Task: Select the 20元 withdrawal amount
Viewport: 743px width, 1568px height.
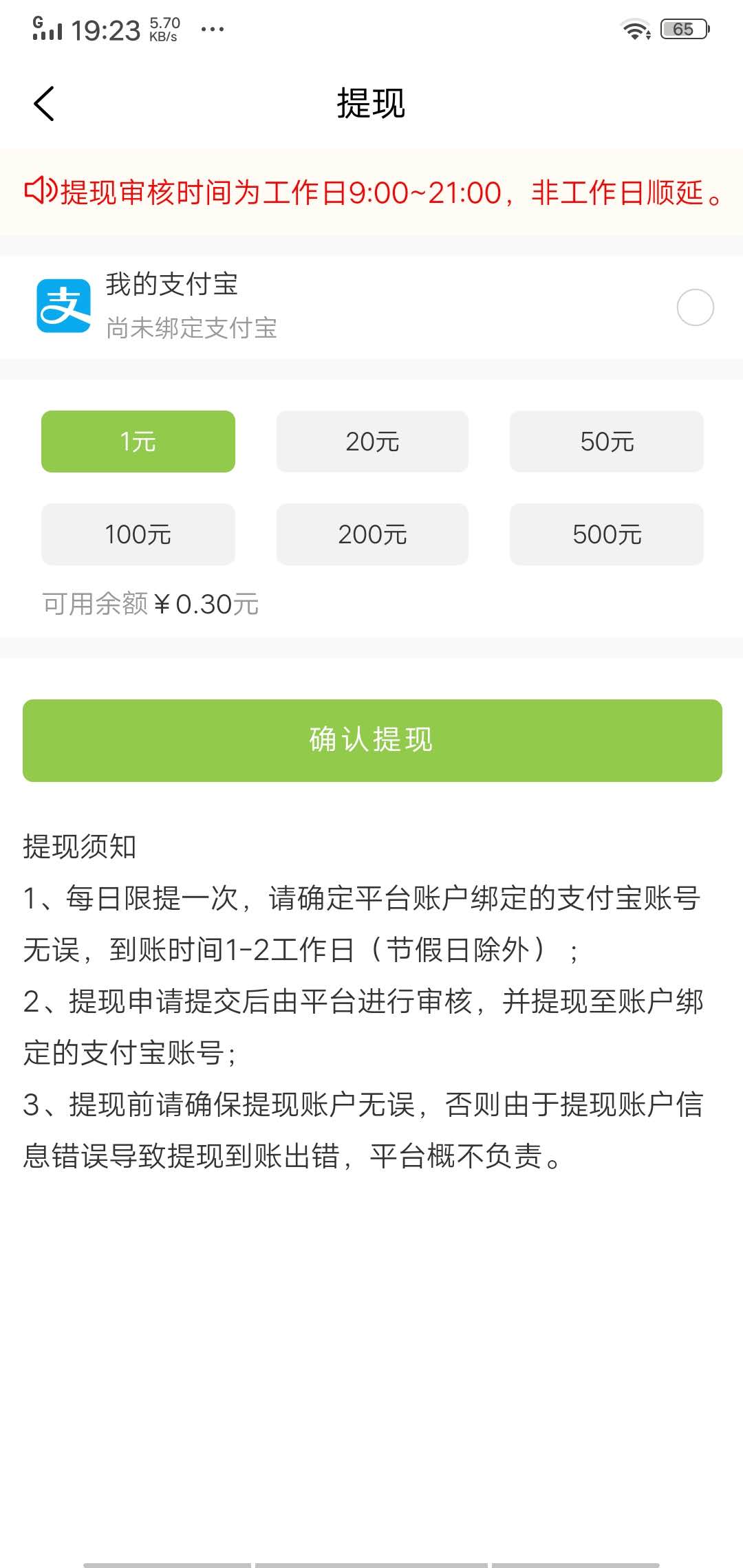Action: 371,442
